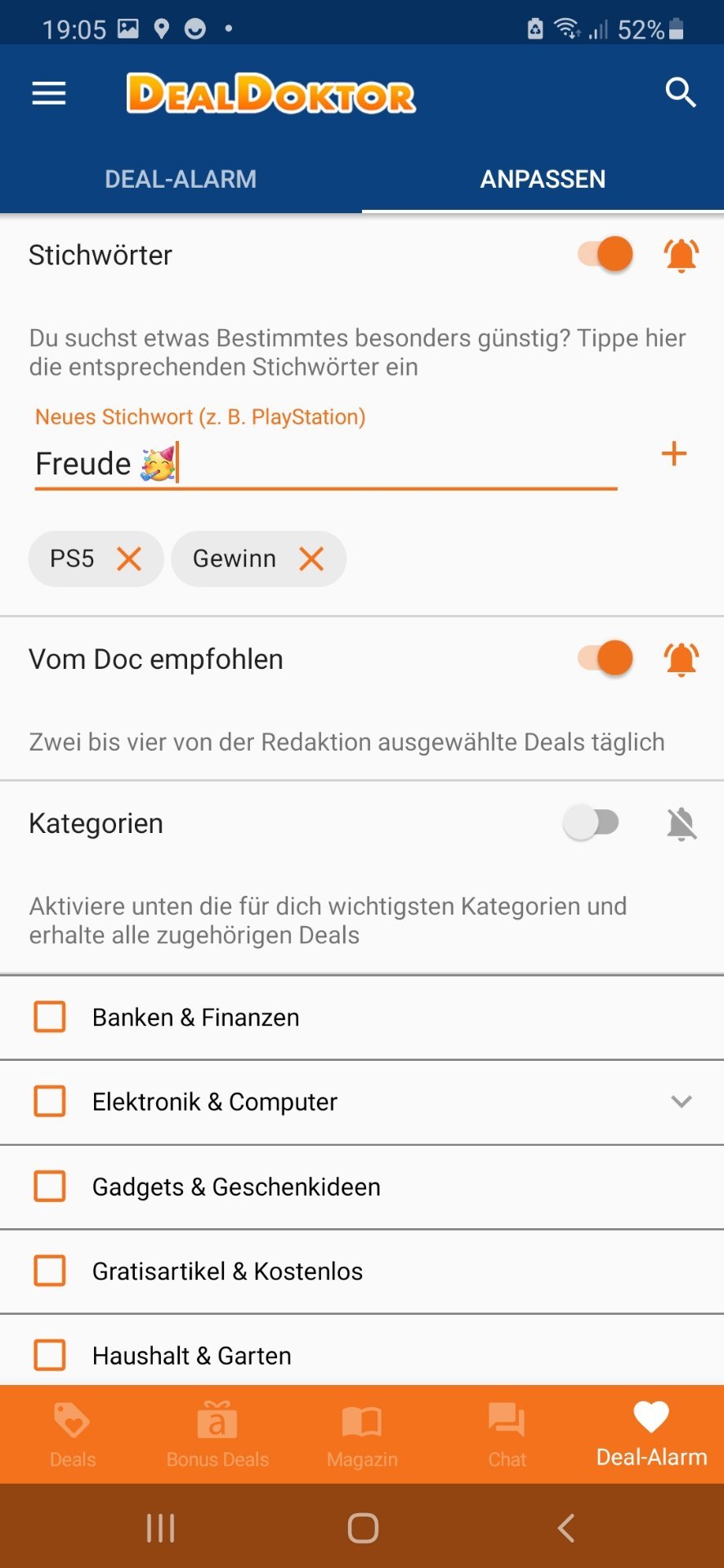Open search with the magnifier icon
Viewport: 724px width, 1568px height.
680,93
